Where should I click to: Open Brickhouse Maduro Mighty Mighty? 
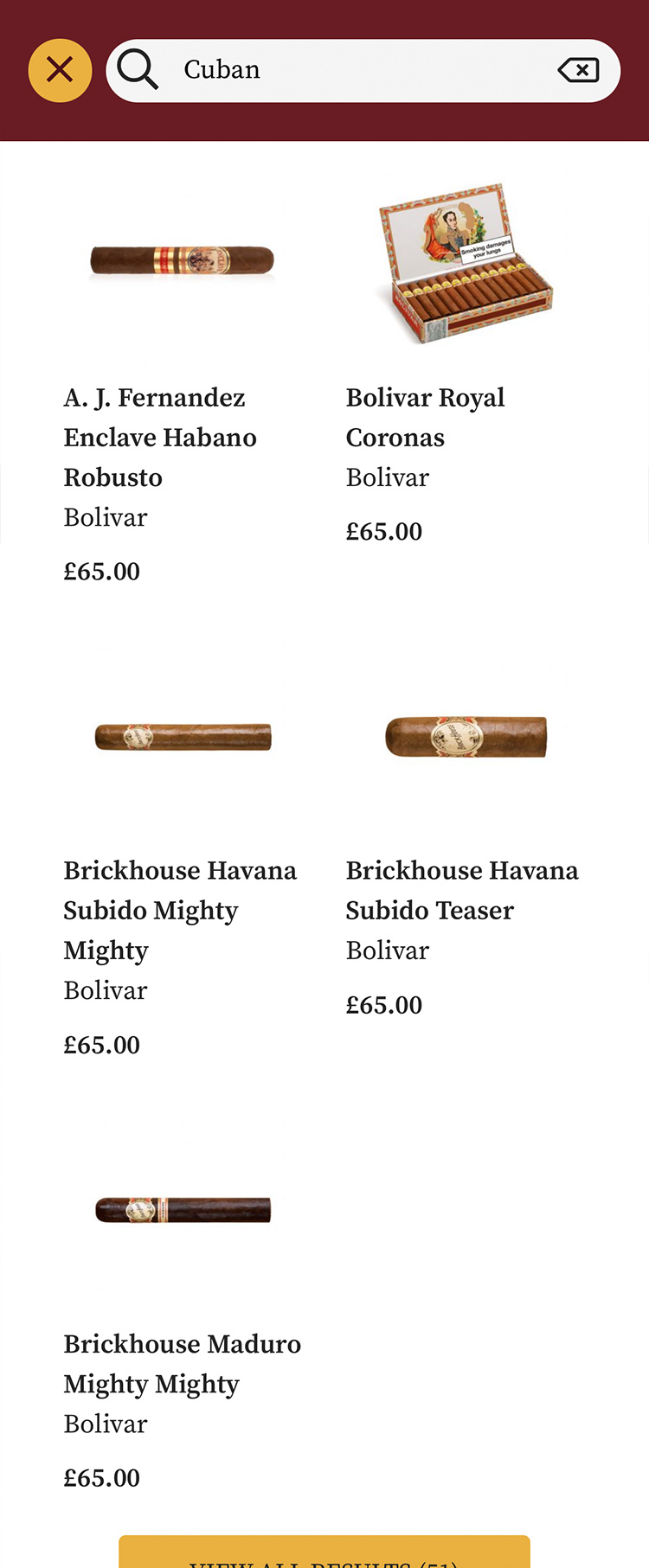(x=182, y=1363)
